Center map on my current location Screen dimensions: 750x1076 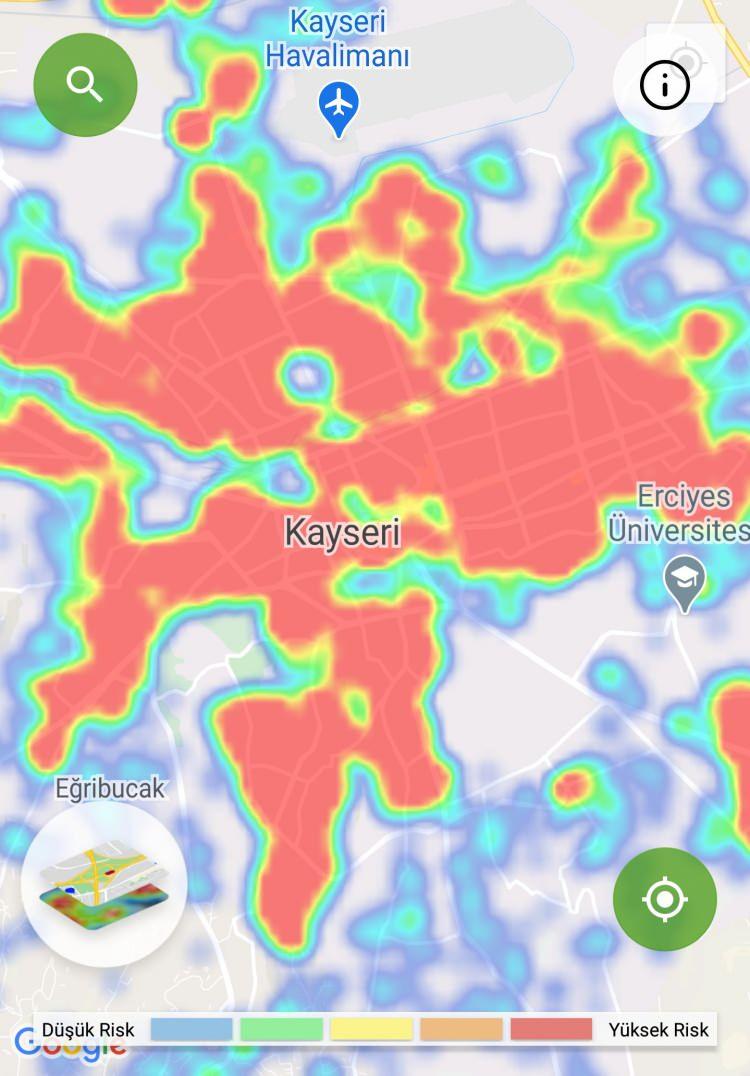664,899
